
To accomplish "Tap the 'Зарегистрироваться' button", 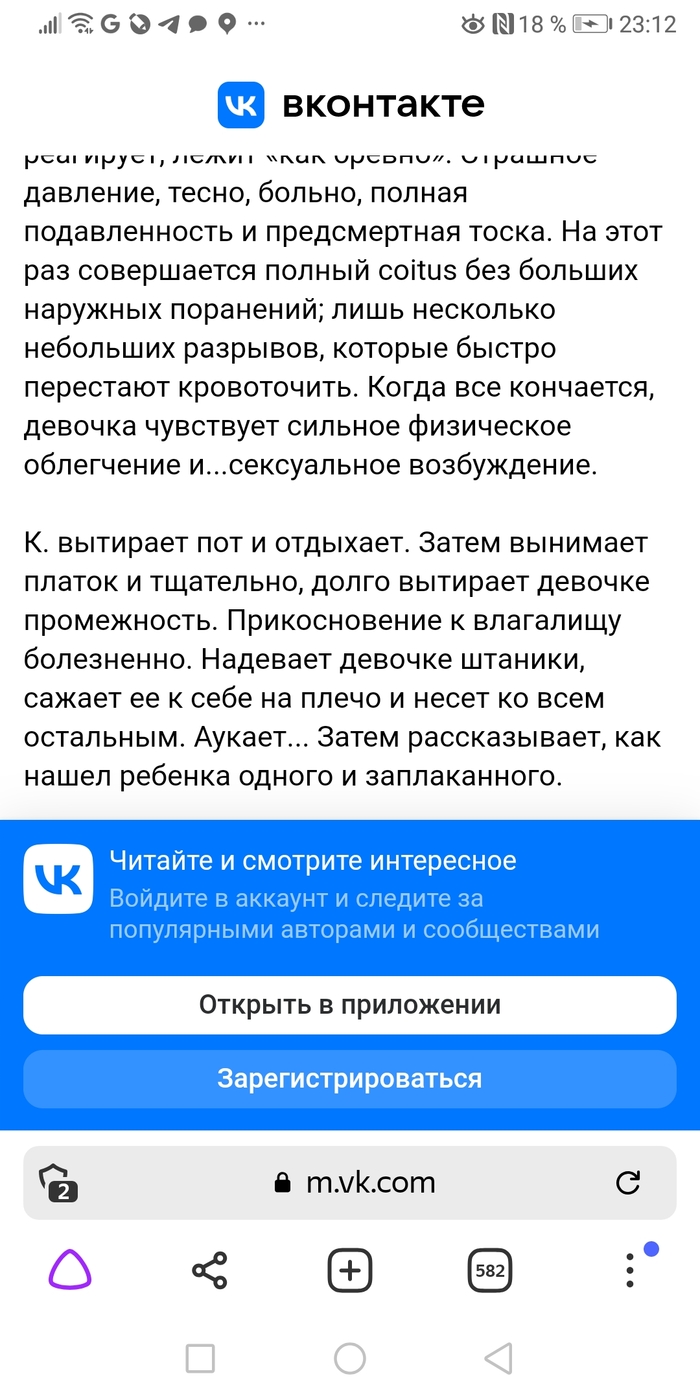I will (350, 1079).
